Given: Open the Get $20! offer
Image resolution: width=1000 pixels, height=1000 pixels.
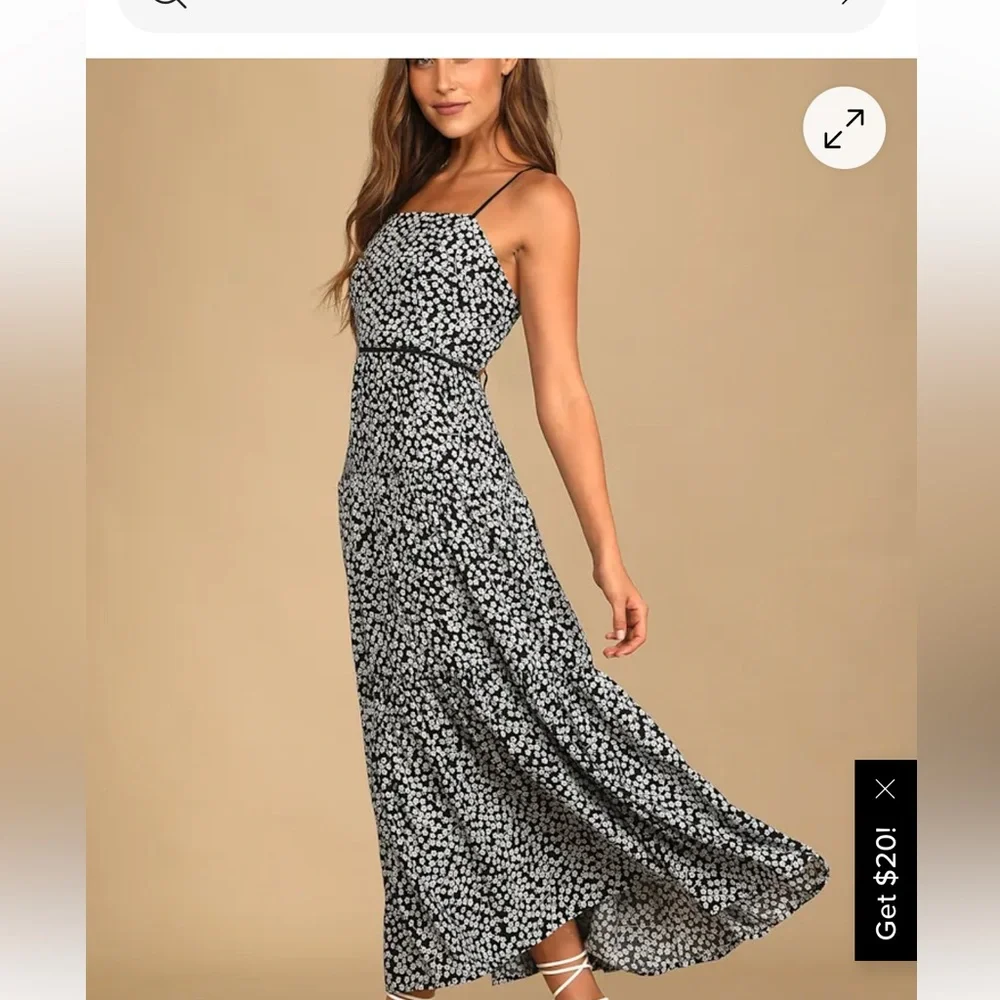Looking at the screenshot, I should click(886, 883).
